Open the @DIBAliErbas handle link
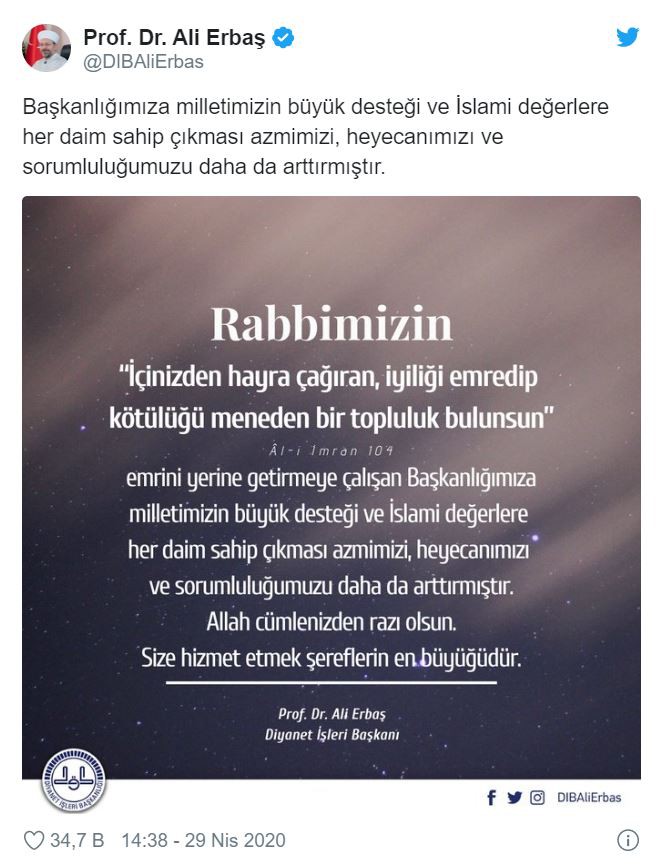658x866 pixels. click(143, 62)
